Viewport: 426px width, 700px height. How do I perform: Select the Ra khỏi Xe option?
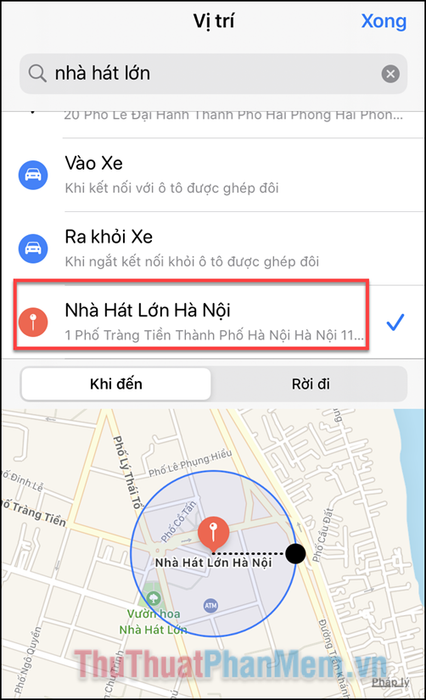(x=213, y=249)
